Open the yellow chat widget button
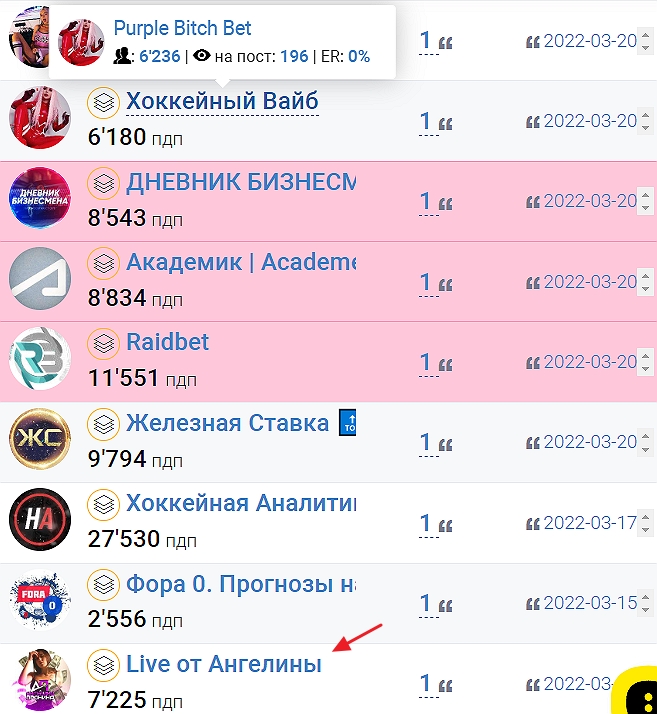This screenshot has height=714, width=657. click(637, 692)
